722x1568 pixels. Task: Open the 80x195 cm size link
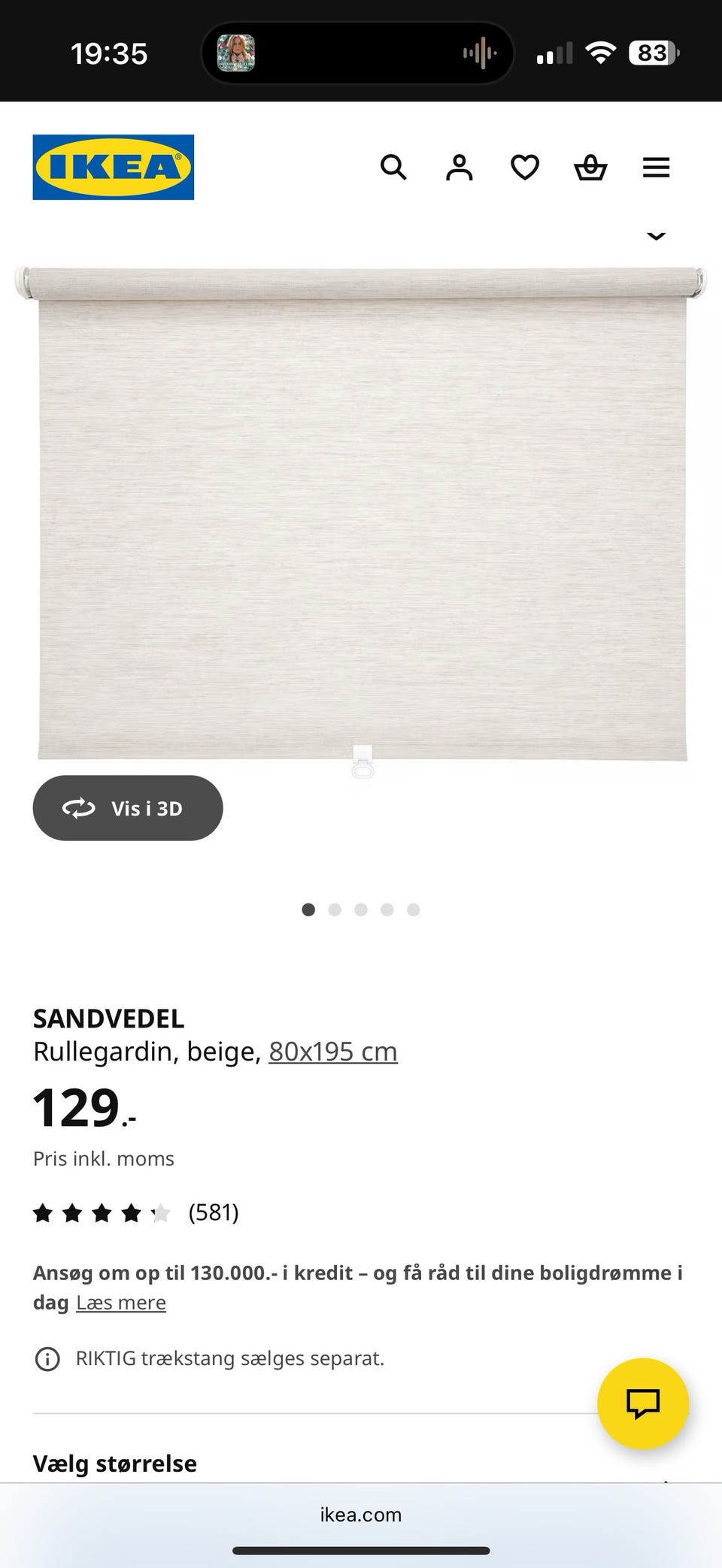[x=332, y=1050]
